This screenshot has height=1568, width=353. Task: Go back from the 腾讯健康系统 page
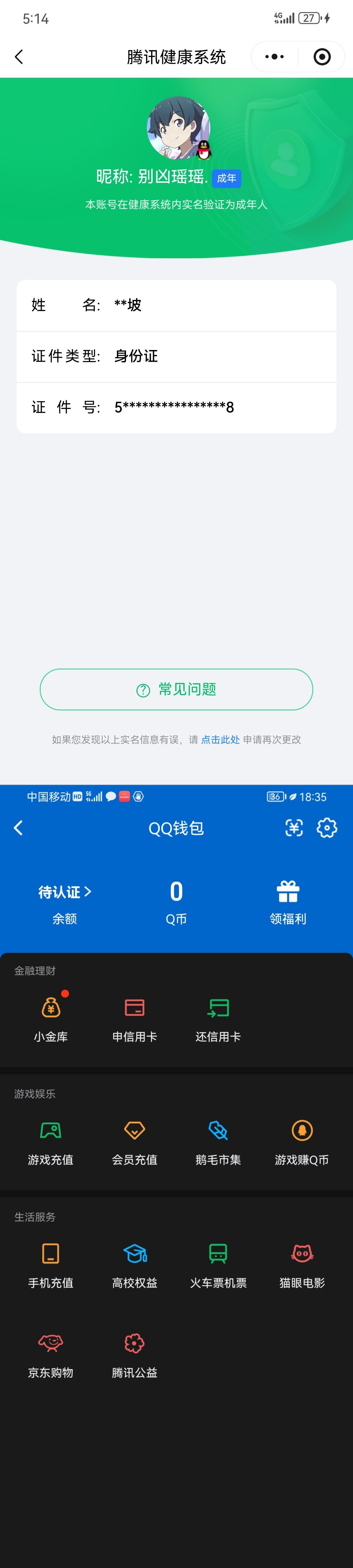pos(19,57)
